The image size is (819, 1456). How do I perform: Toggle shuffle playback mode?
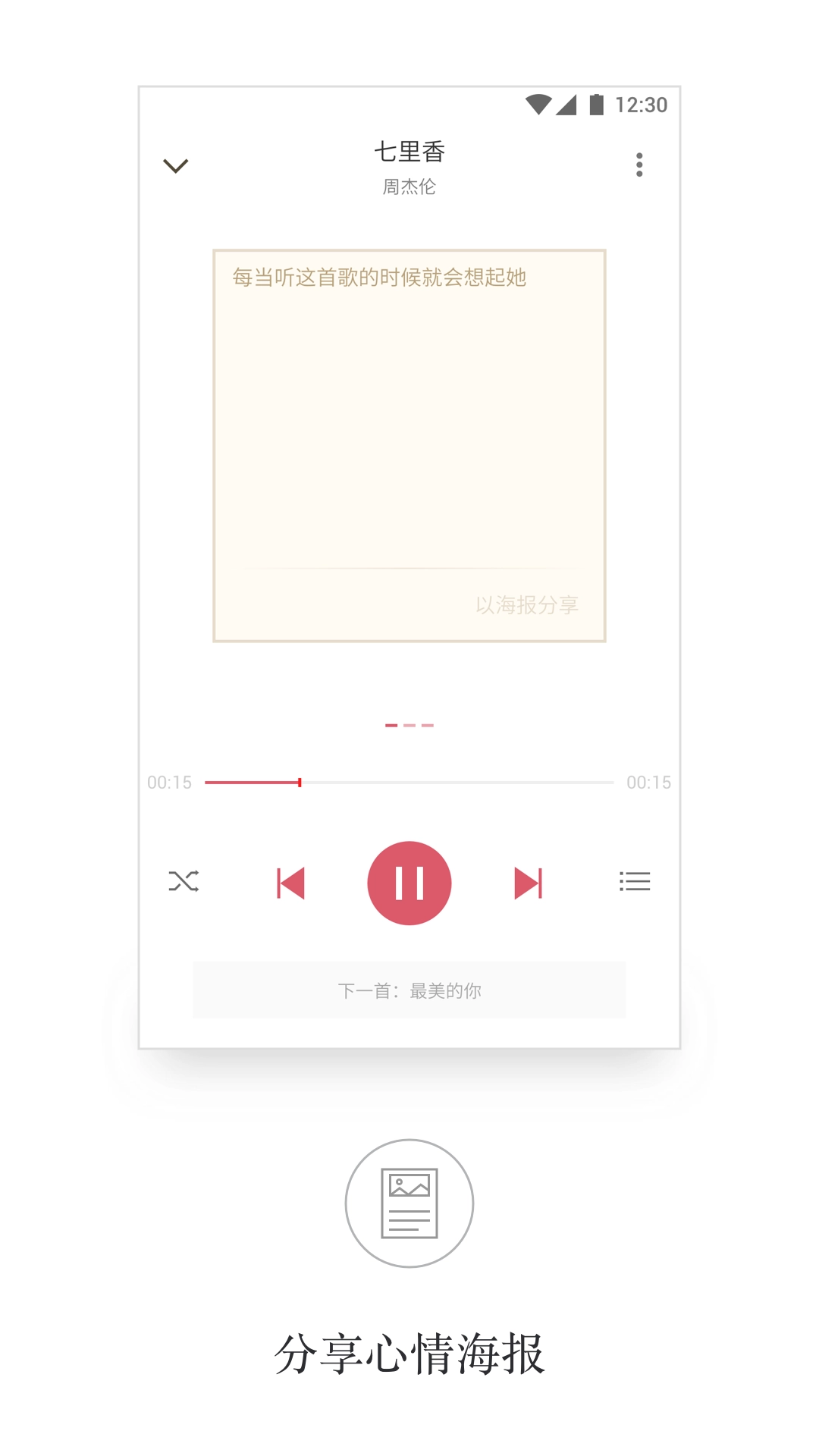[183, 882]
